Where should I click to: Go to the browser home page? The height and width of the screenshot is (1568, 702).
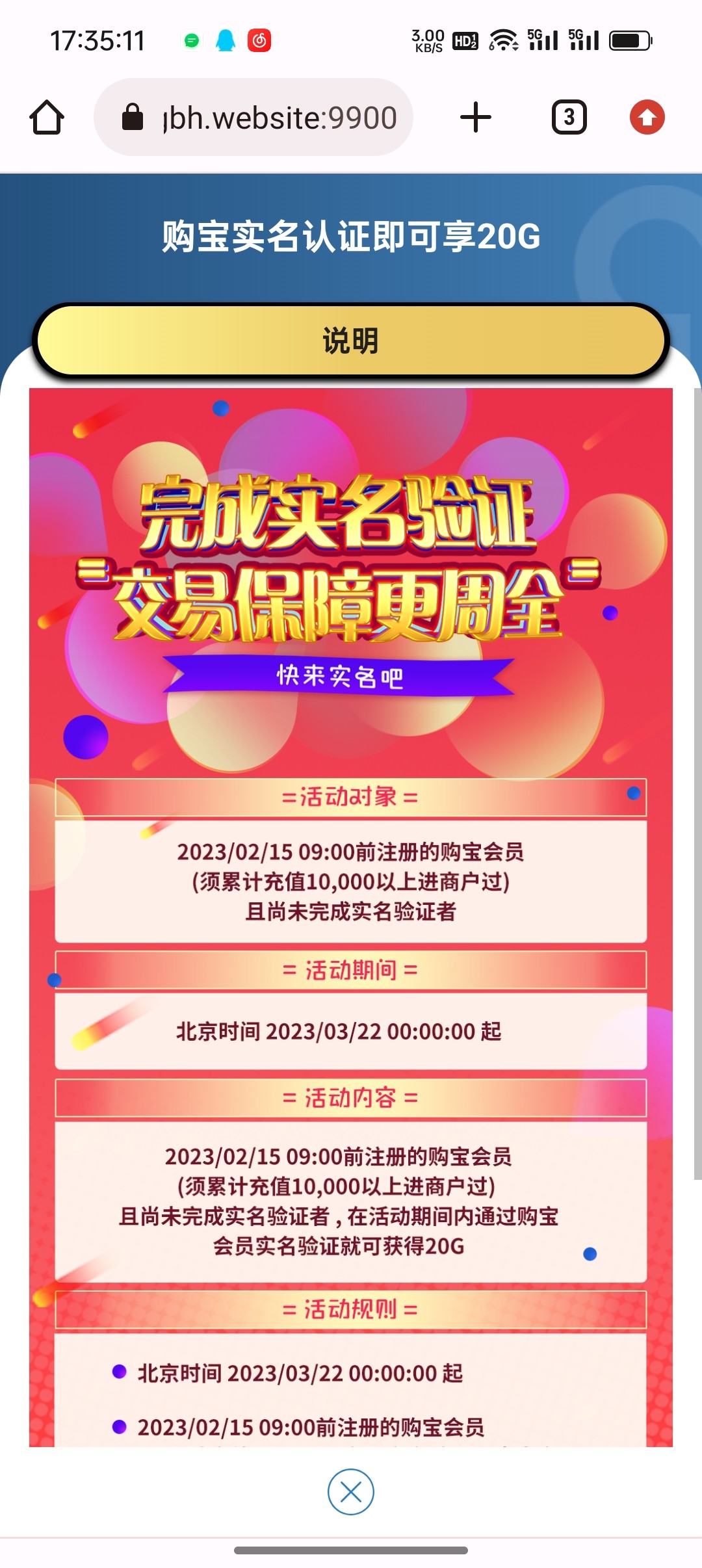point(47,118)
